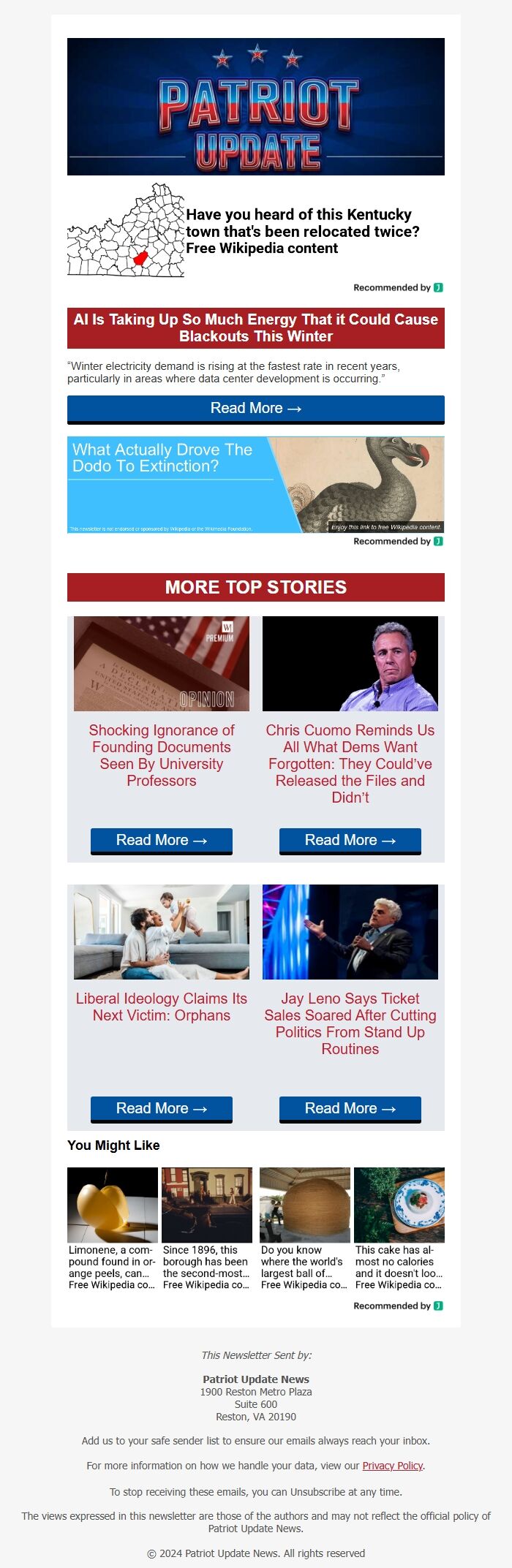Read more on Chris Cuomo story
512x1568 pixels.
coord(350,841)
